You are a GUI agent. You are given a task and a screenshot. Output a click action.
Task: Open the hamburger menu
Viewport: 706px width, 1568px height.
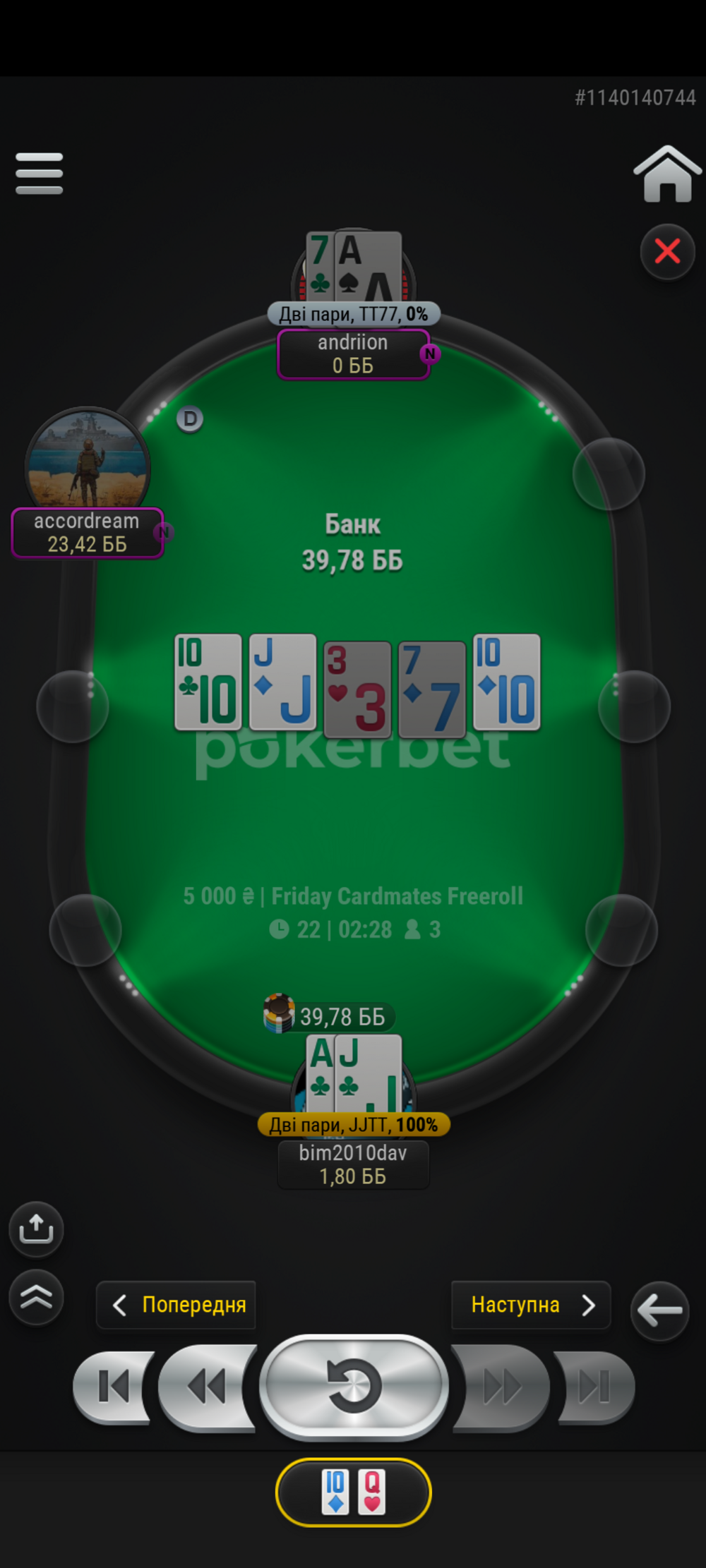39,173
